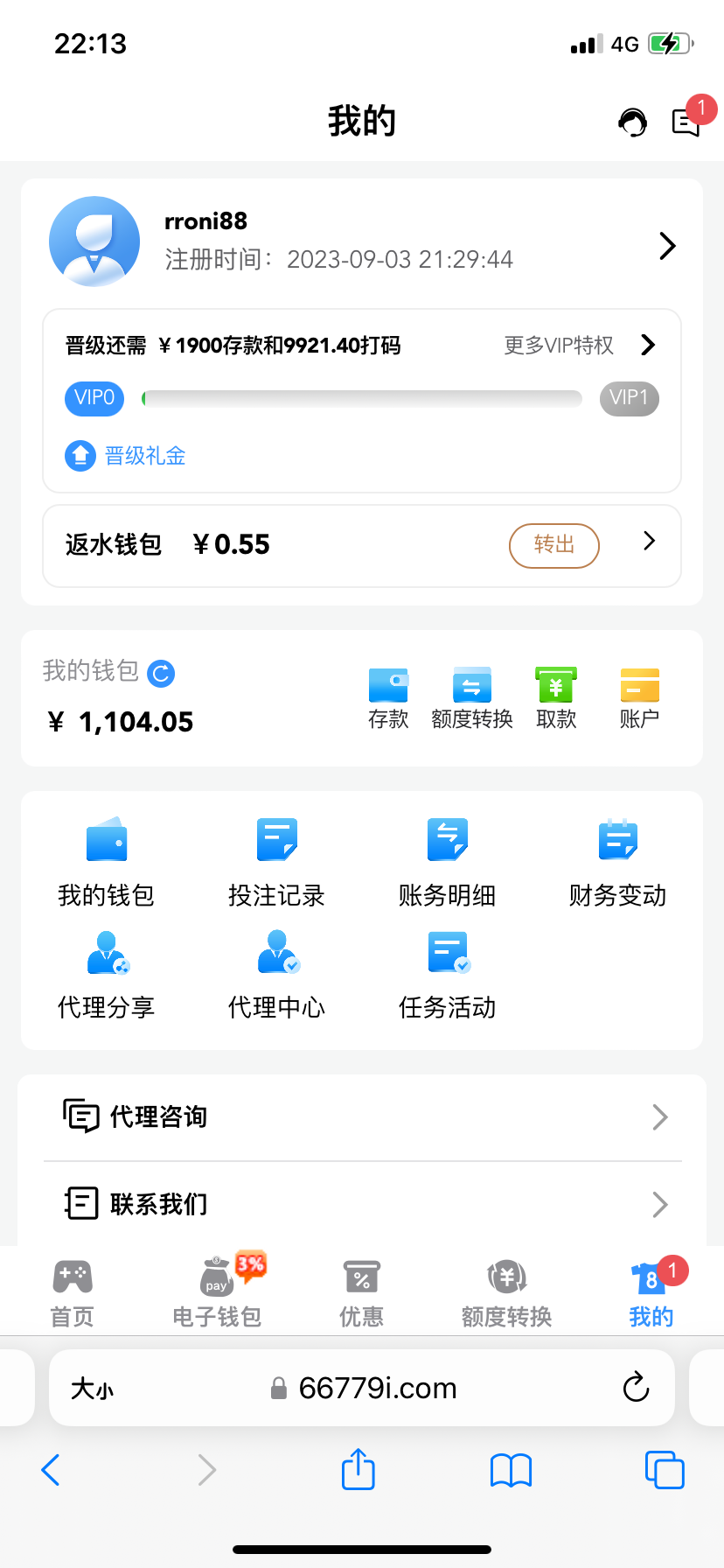View 账务明细 account details
The height and width of the screenshot is (1568, 724).
[x=447, y=862]
